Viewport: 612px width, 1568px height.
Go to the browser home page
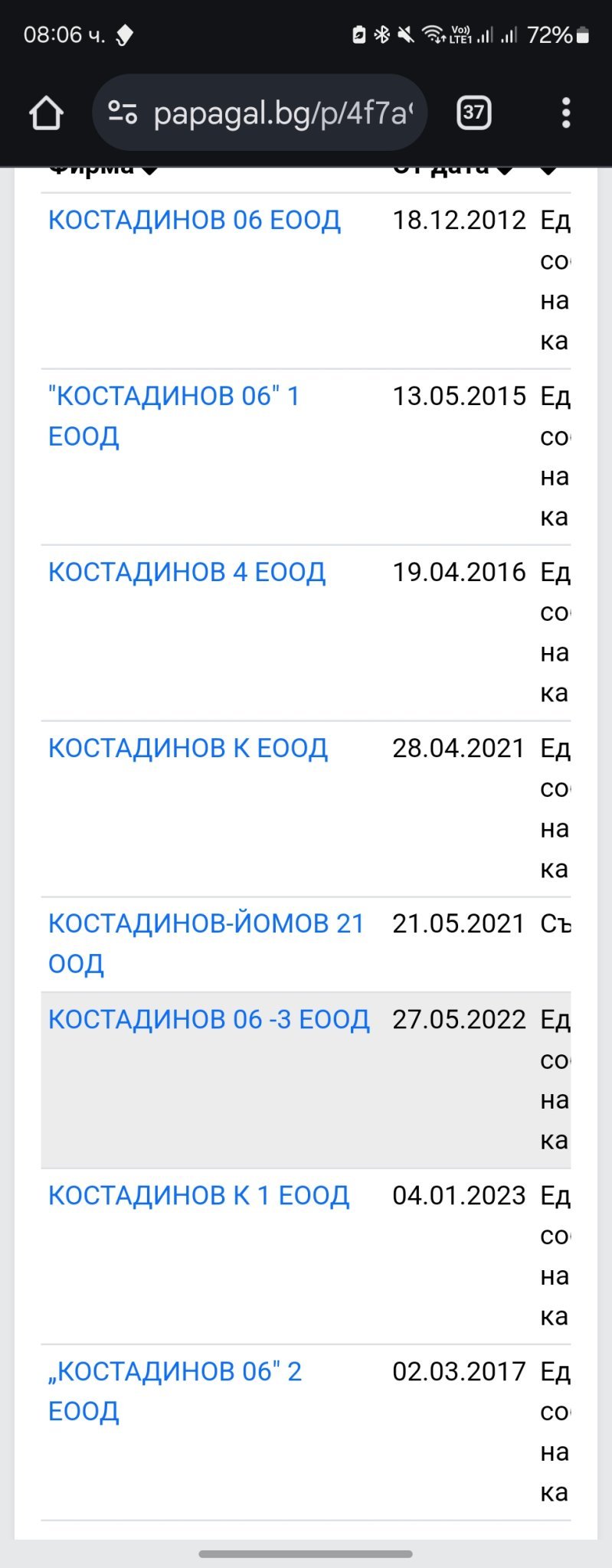(46, 113)
